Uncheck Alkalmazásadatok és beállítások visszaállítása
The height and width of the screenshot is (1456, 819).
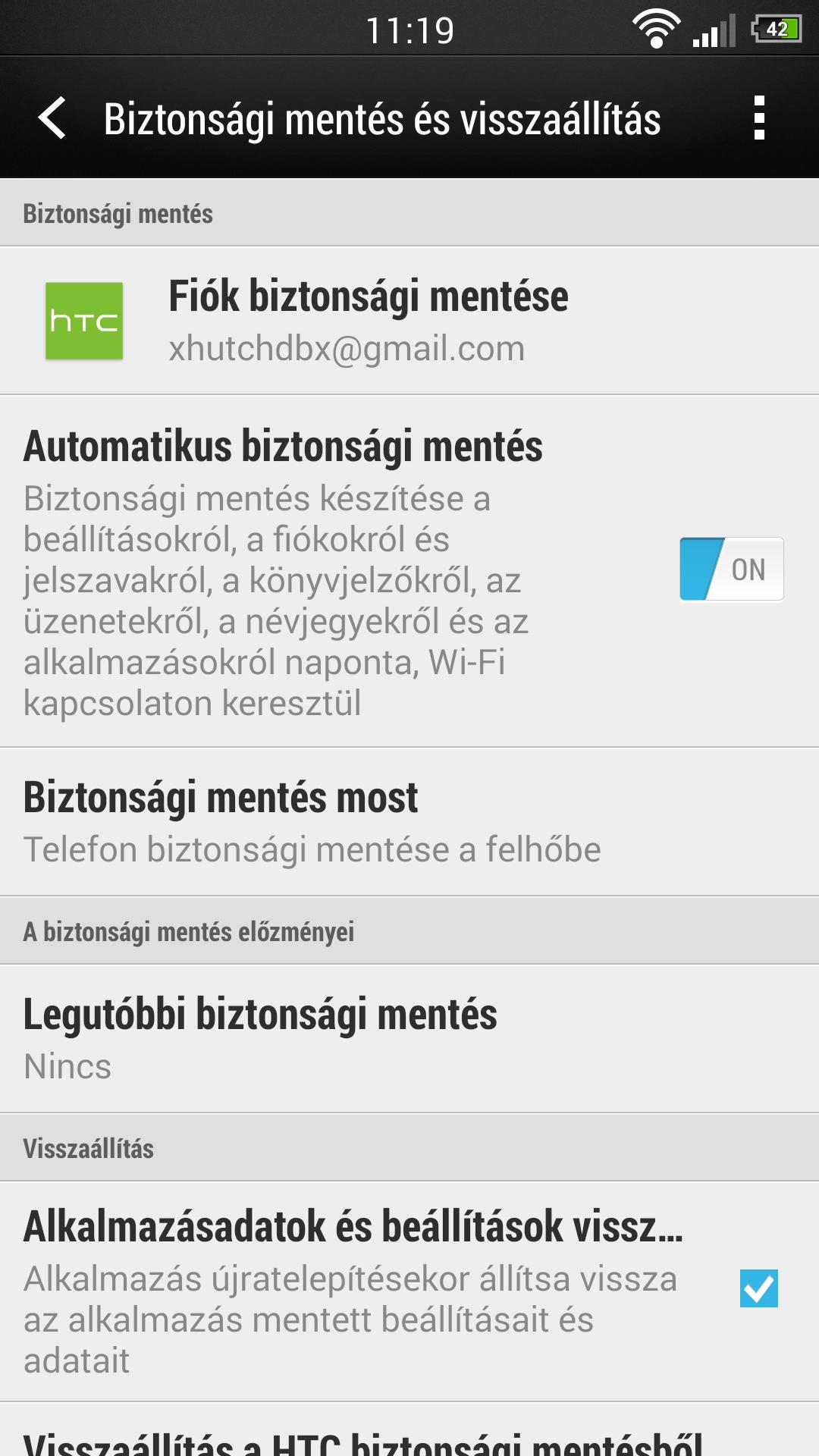point(758,1288)
